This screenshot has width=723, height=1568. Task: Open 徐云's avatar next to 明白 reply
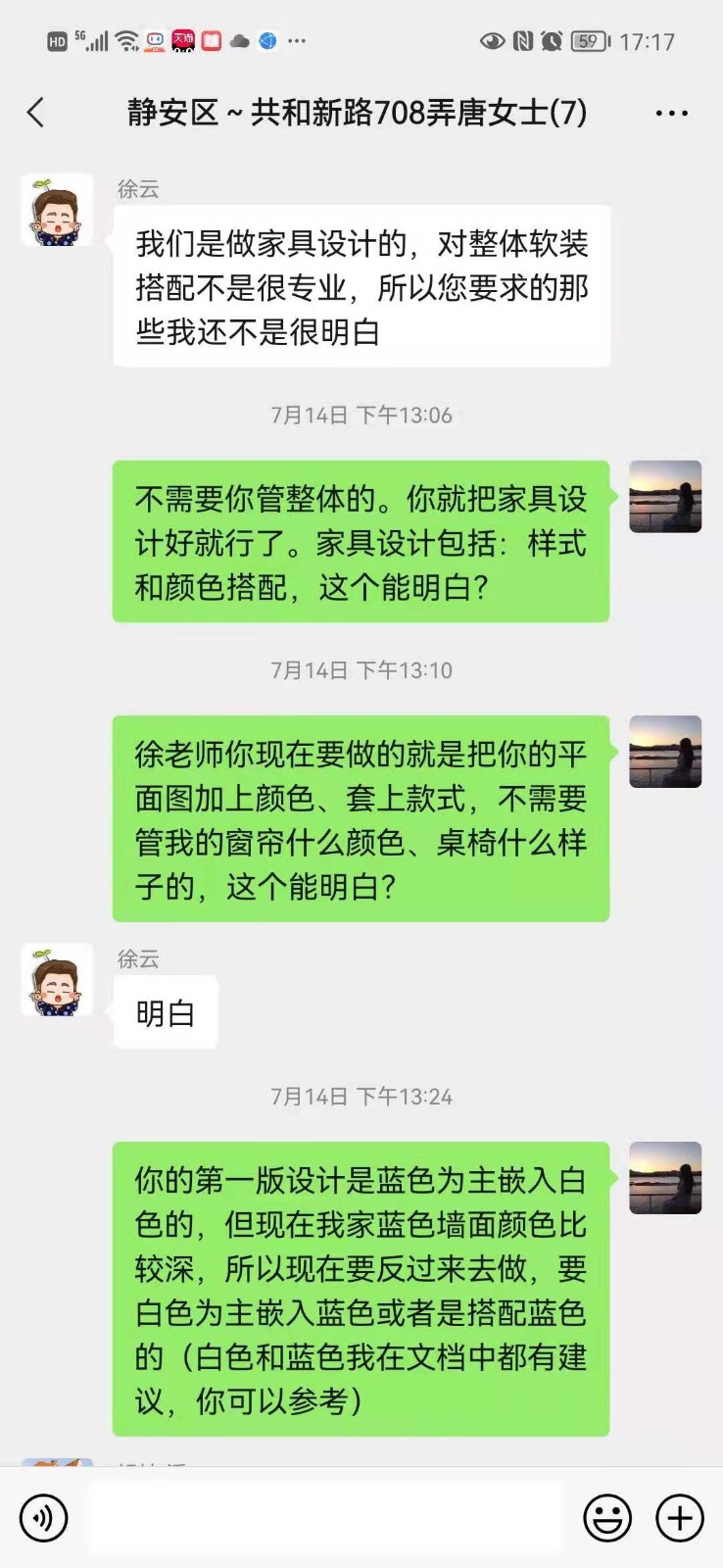click(x=57, y=980)
